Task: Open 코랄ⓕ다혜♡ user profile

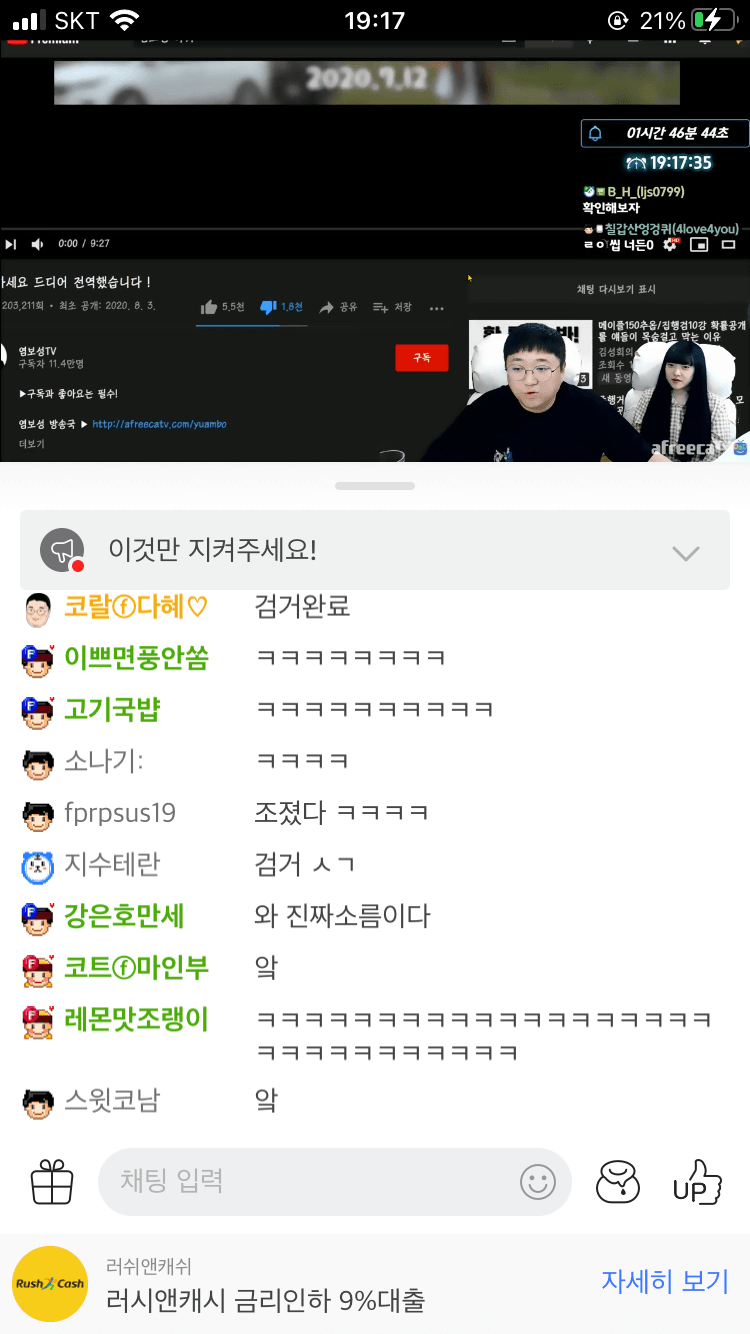Action: (x=135, y=606)
